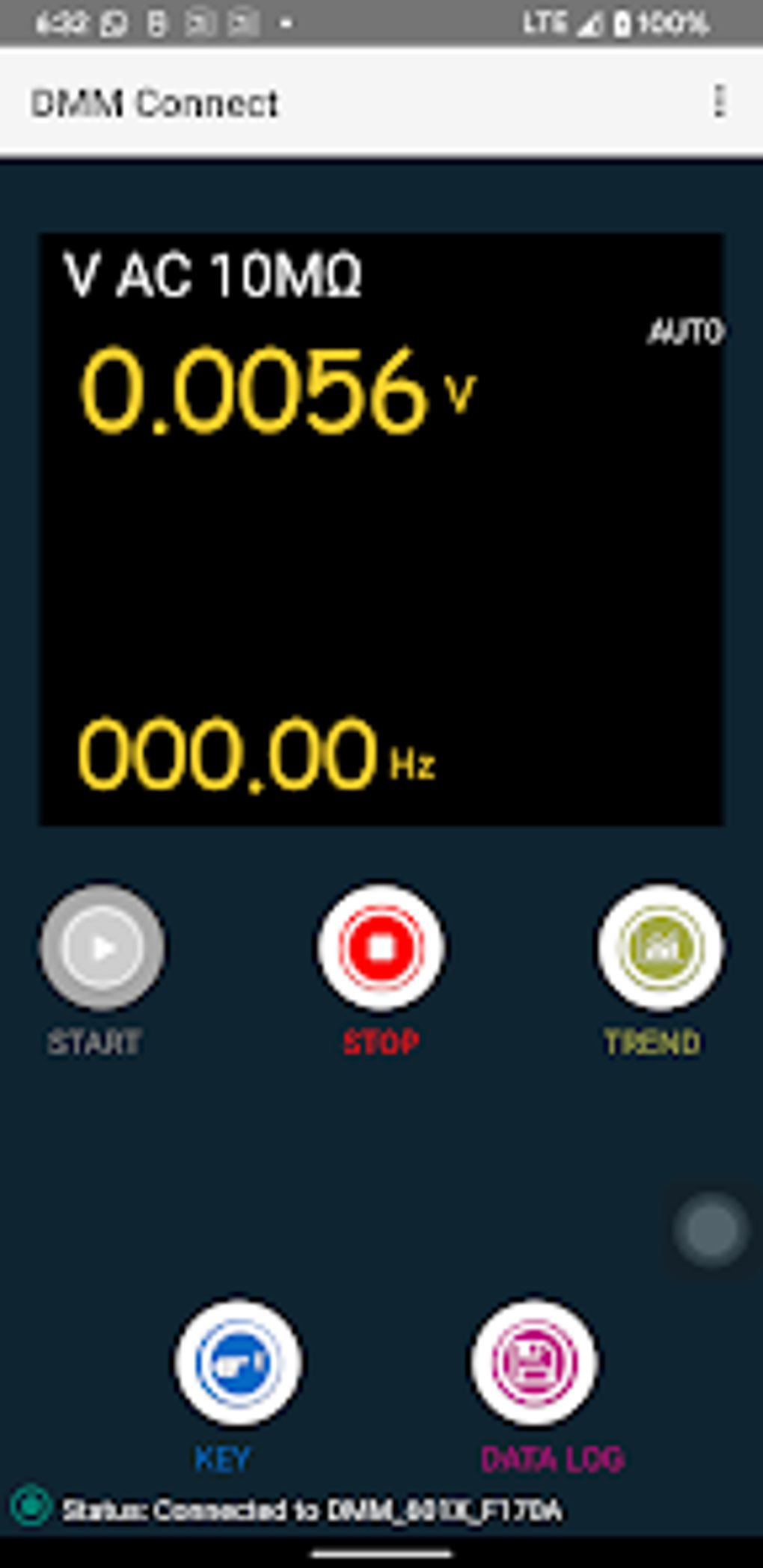Screen dimensions: 763x1568
Task: Toggle measurement logging with the STOP control
Action: point(381,948)
